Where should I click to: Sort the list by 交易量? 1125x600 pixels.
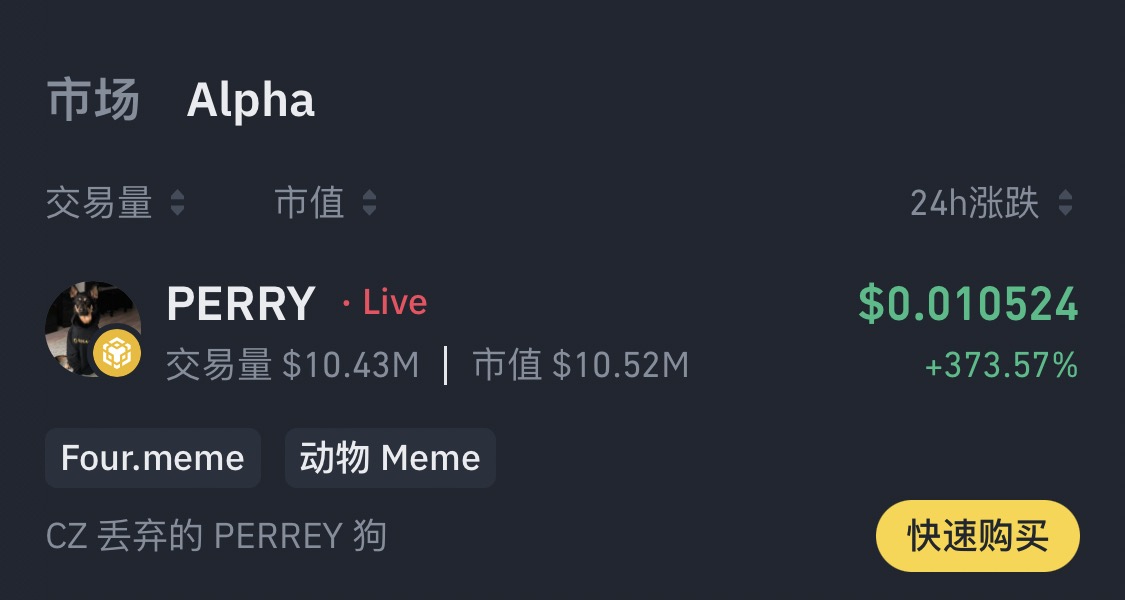click(115, 204)
